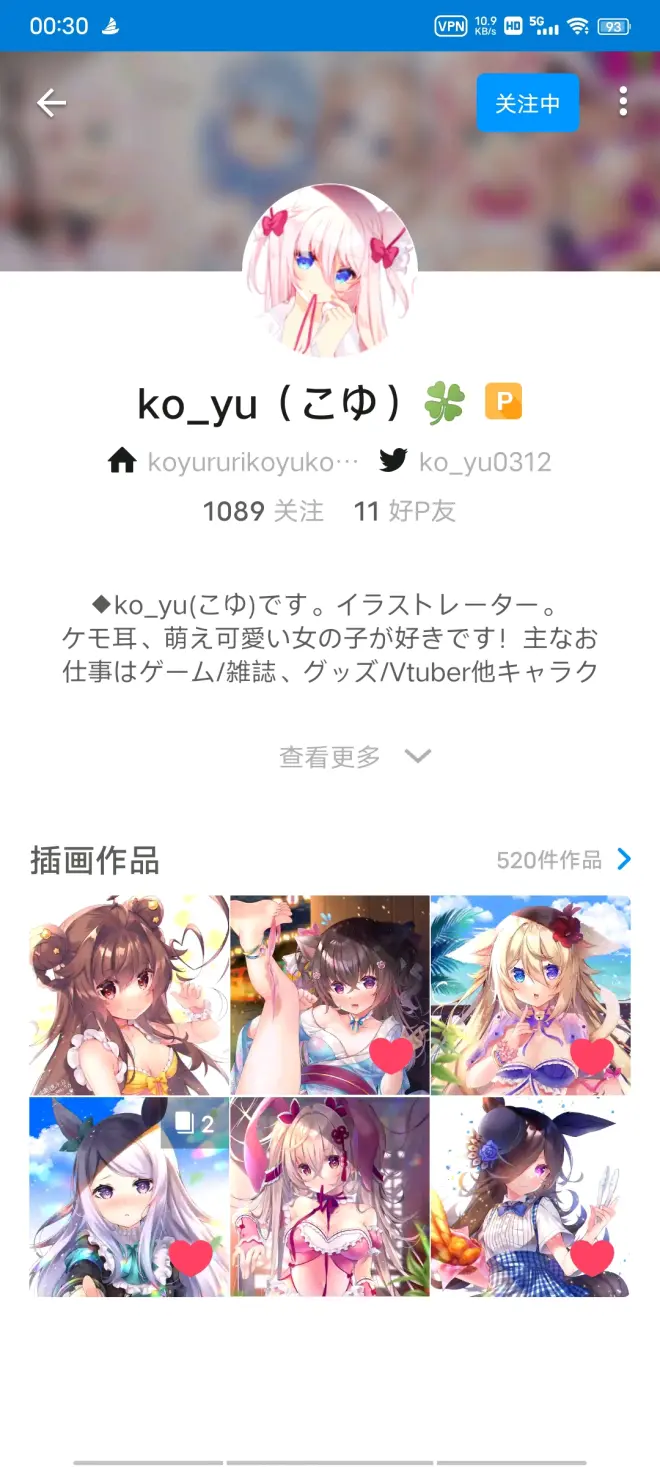Open ko_yu's profile avatar
660x1467 pixels.
coord(330,270)
